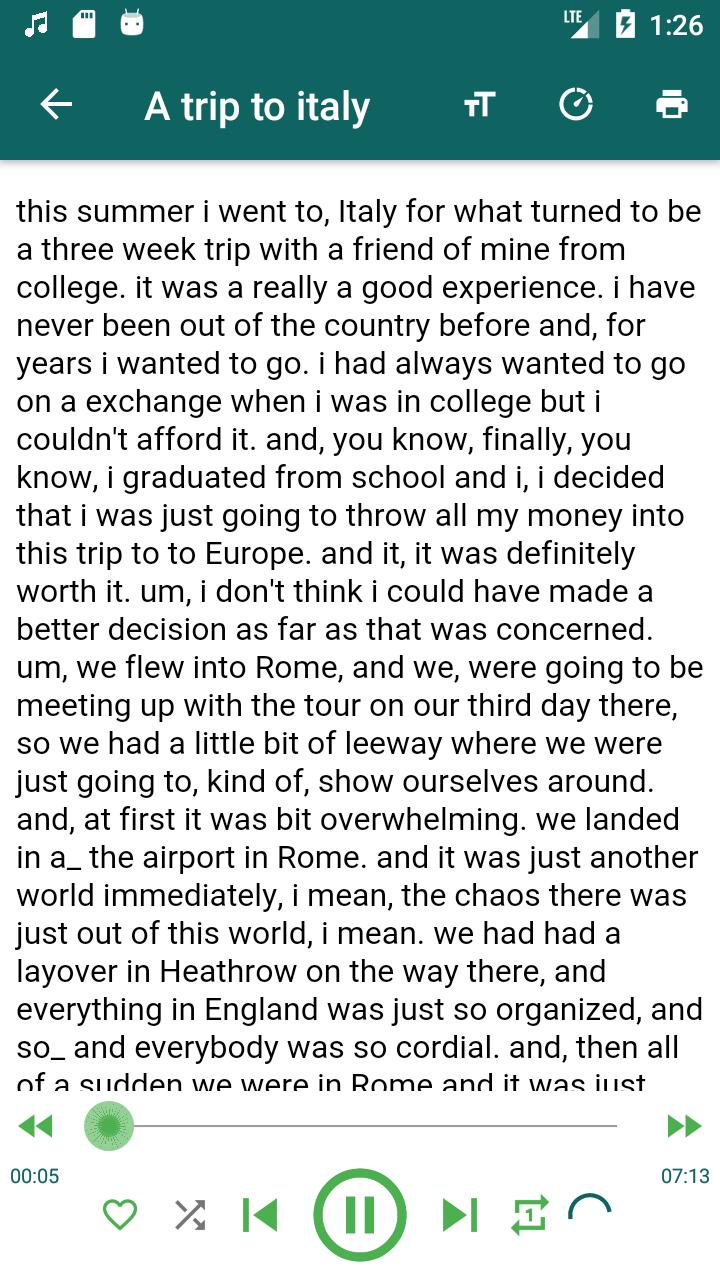The height and width of the screenshot is (1280, 720).
Task: Change the text size
Action: (x=479, y=104)
